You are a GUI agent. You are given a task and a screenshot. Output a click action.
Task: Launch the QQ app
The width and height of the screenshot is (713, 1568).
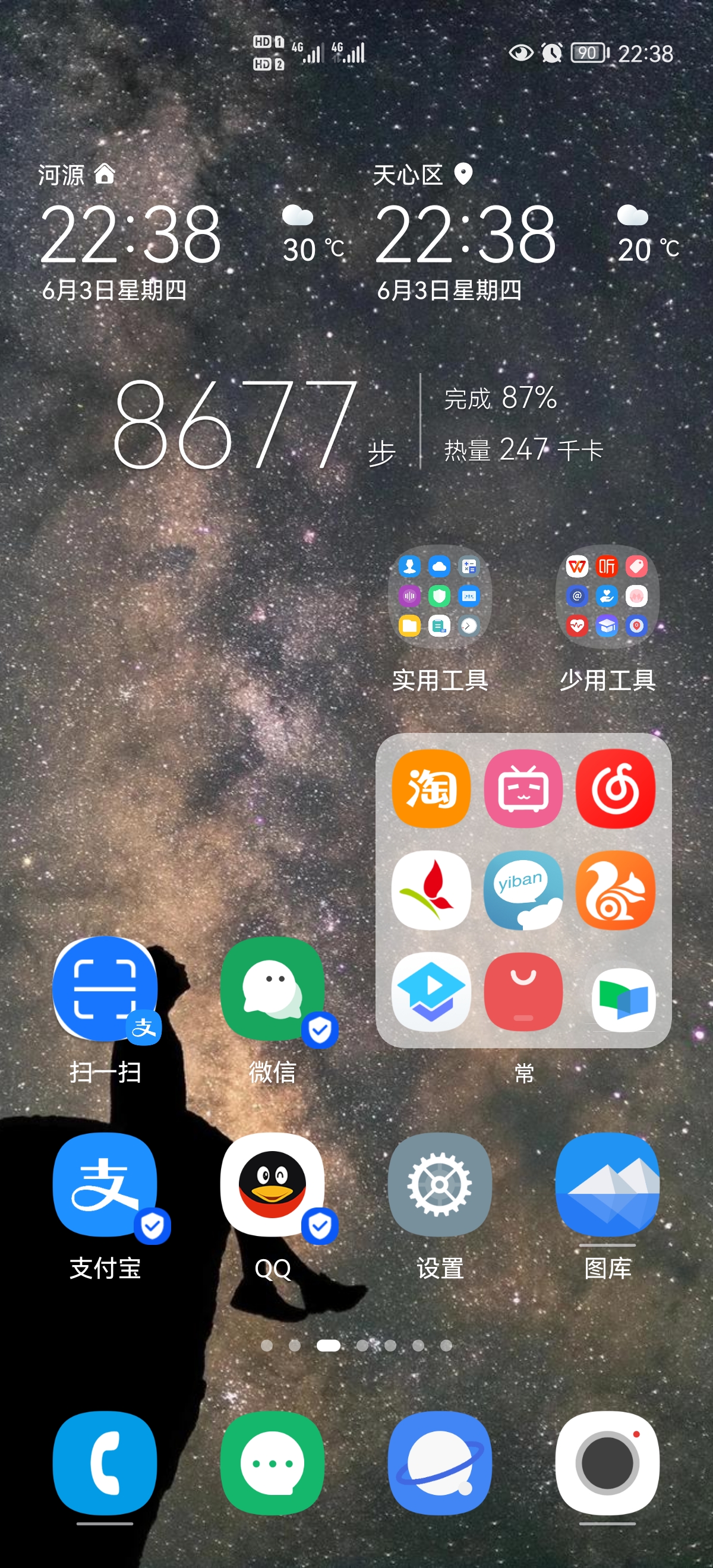(x=272, y=1184)
